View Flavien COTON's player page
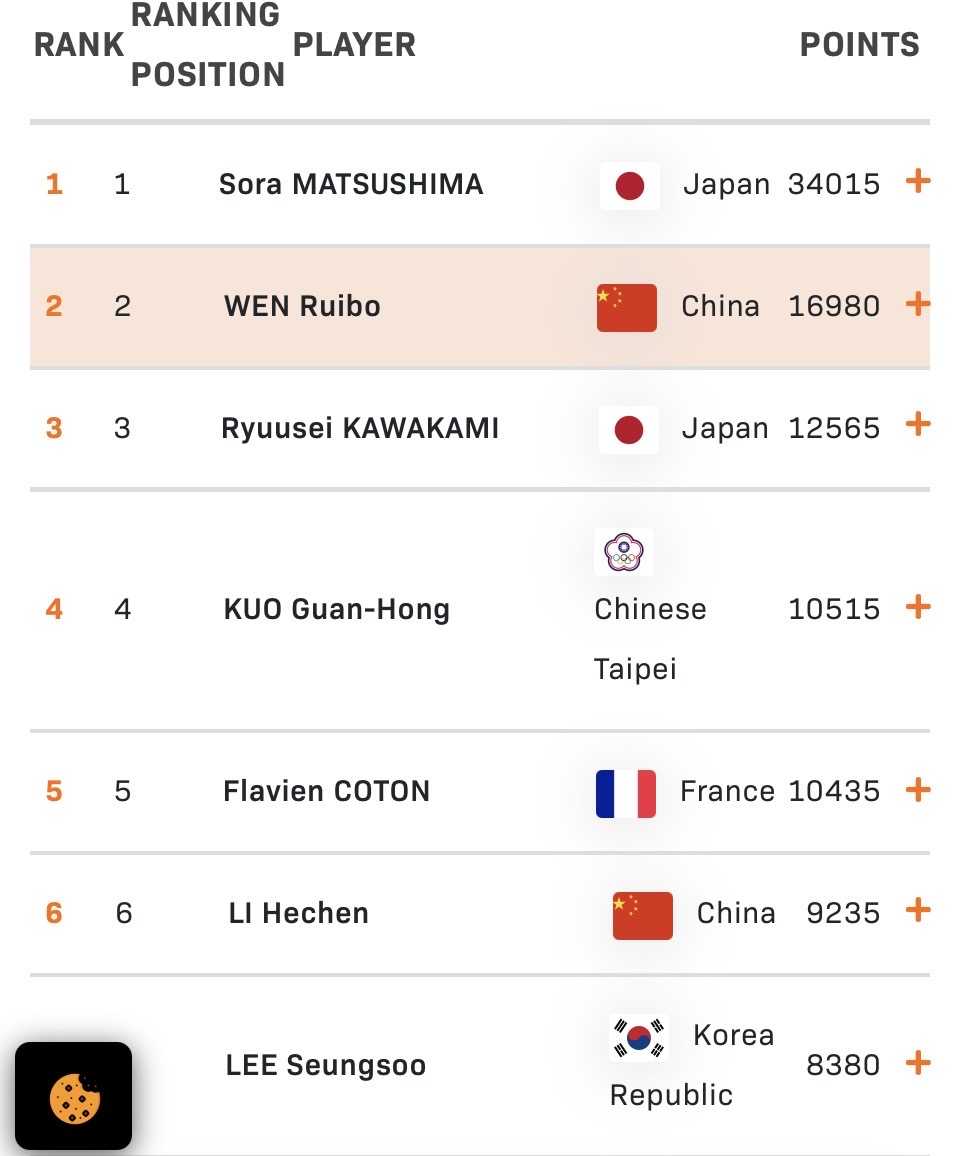The width and height of the screenshot is (960, 1156). [327, 791]
